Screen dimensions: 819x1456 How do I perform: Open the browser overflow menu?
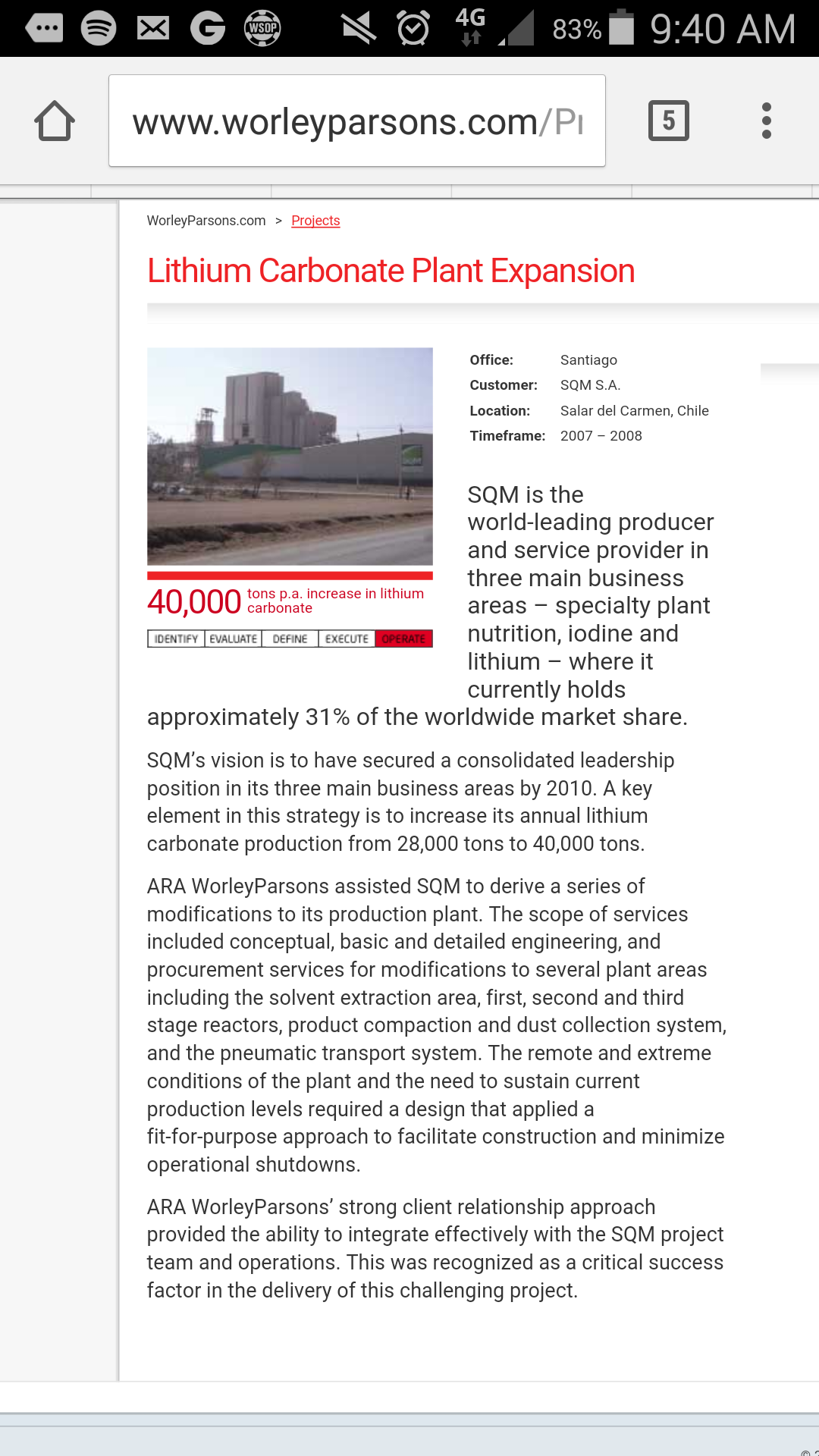click(767, 121)
